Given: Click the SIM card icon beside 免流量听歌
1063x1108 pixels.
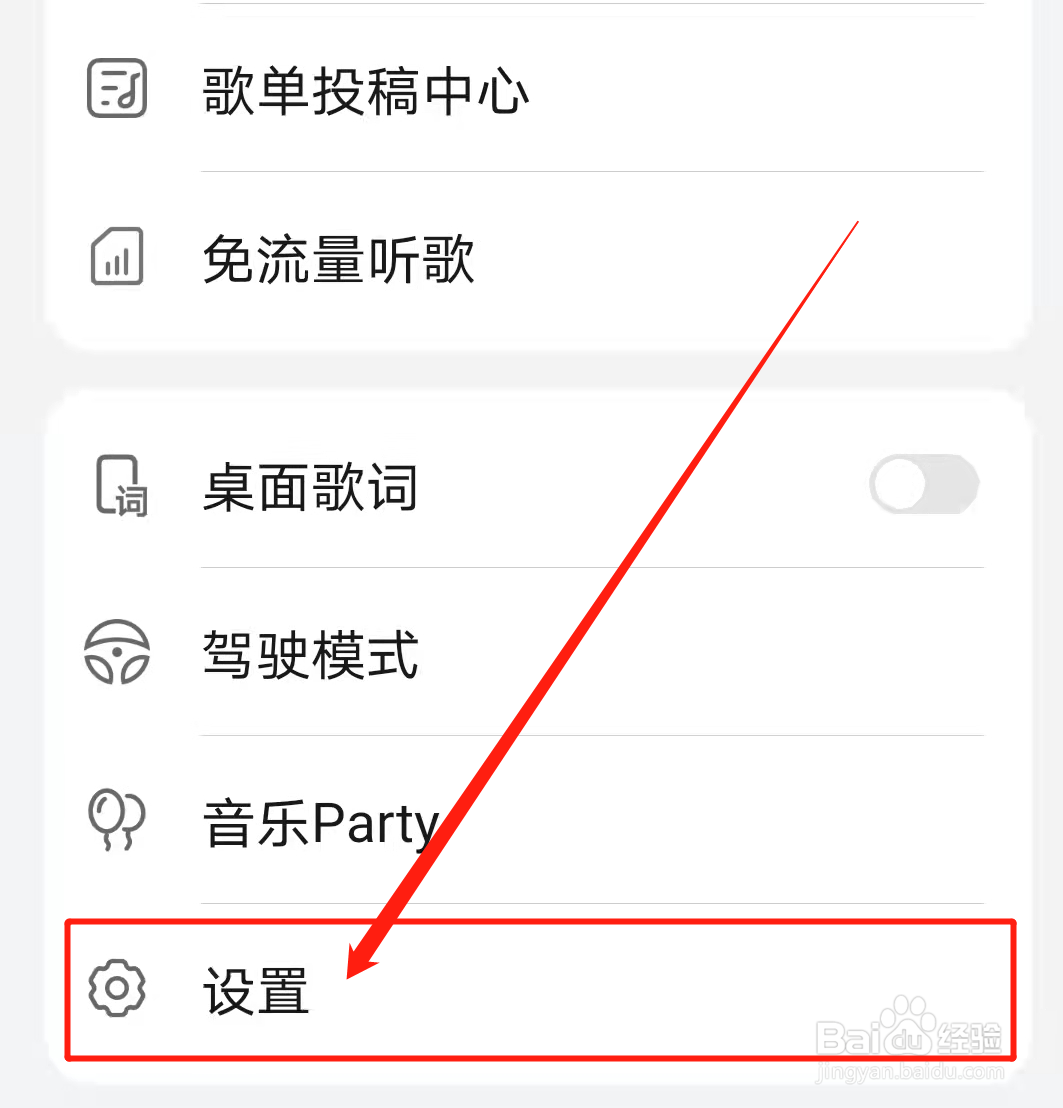Looking at the screenshot, I should pos(117,258).
